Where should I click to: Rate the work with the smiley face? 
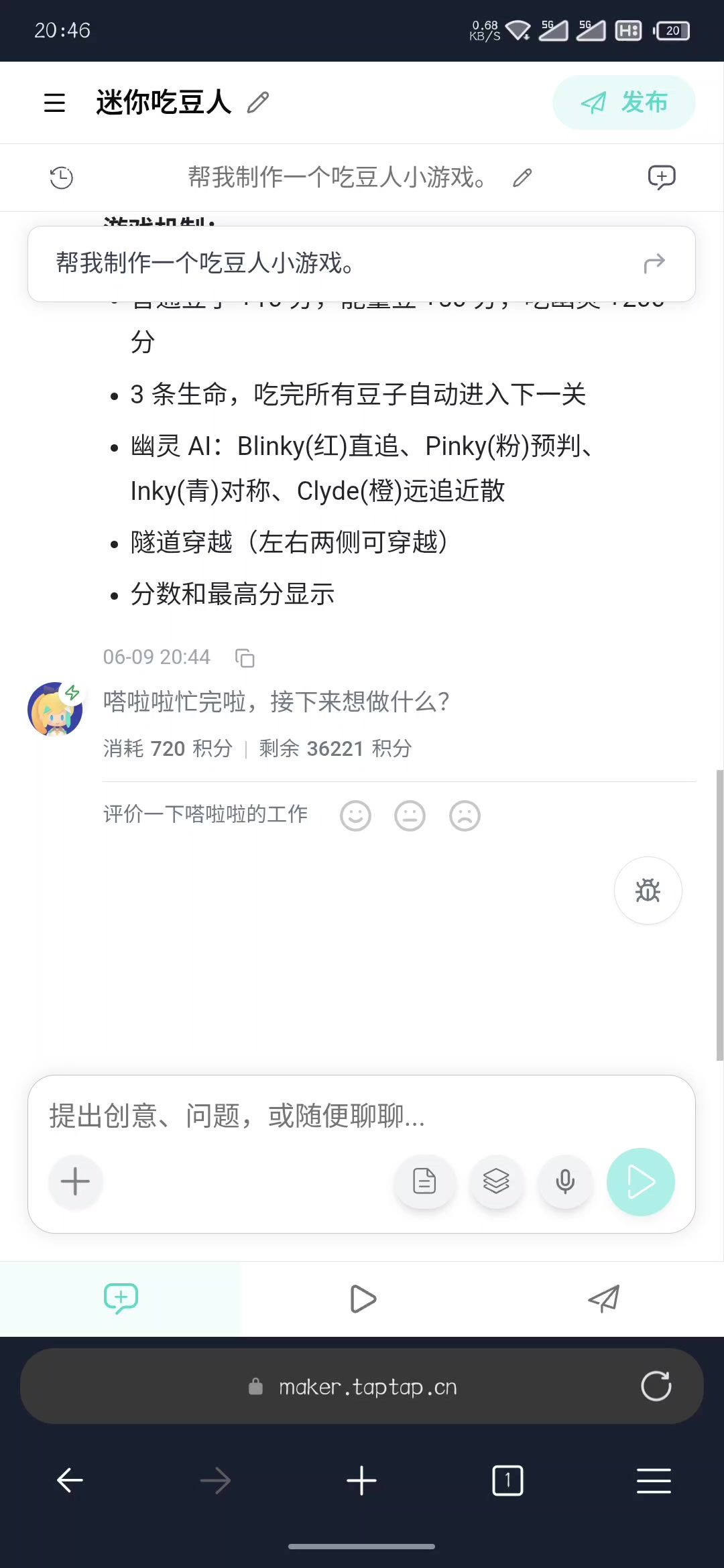(x=355, y=815)
